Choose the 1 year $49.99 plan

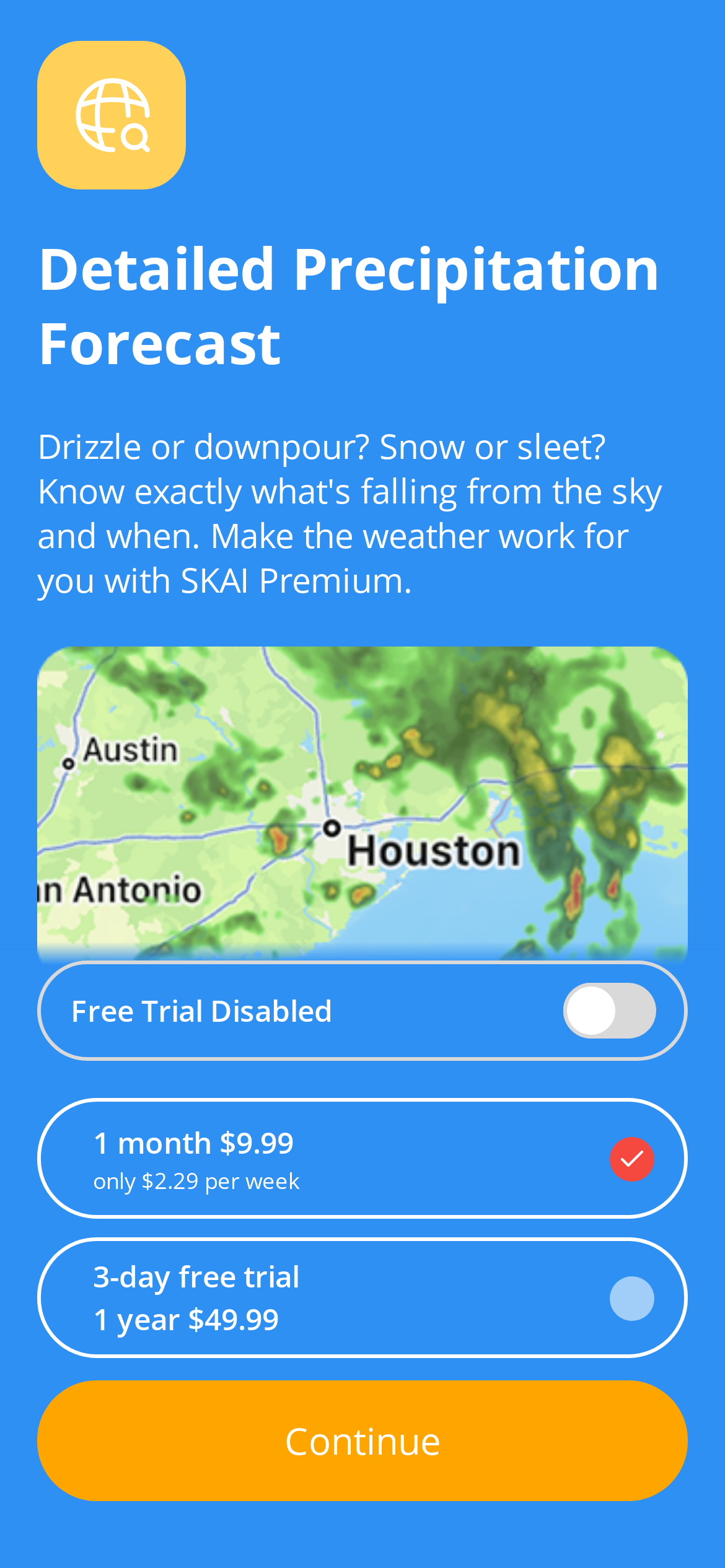pyautogui.click(x=362, y=1297)
